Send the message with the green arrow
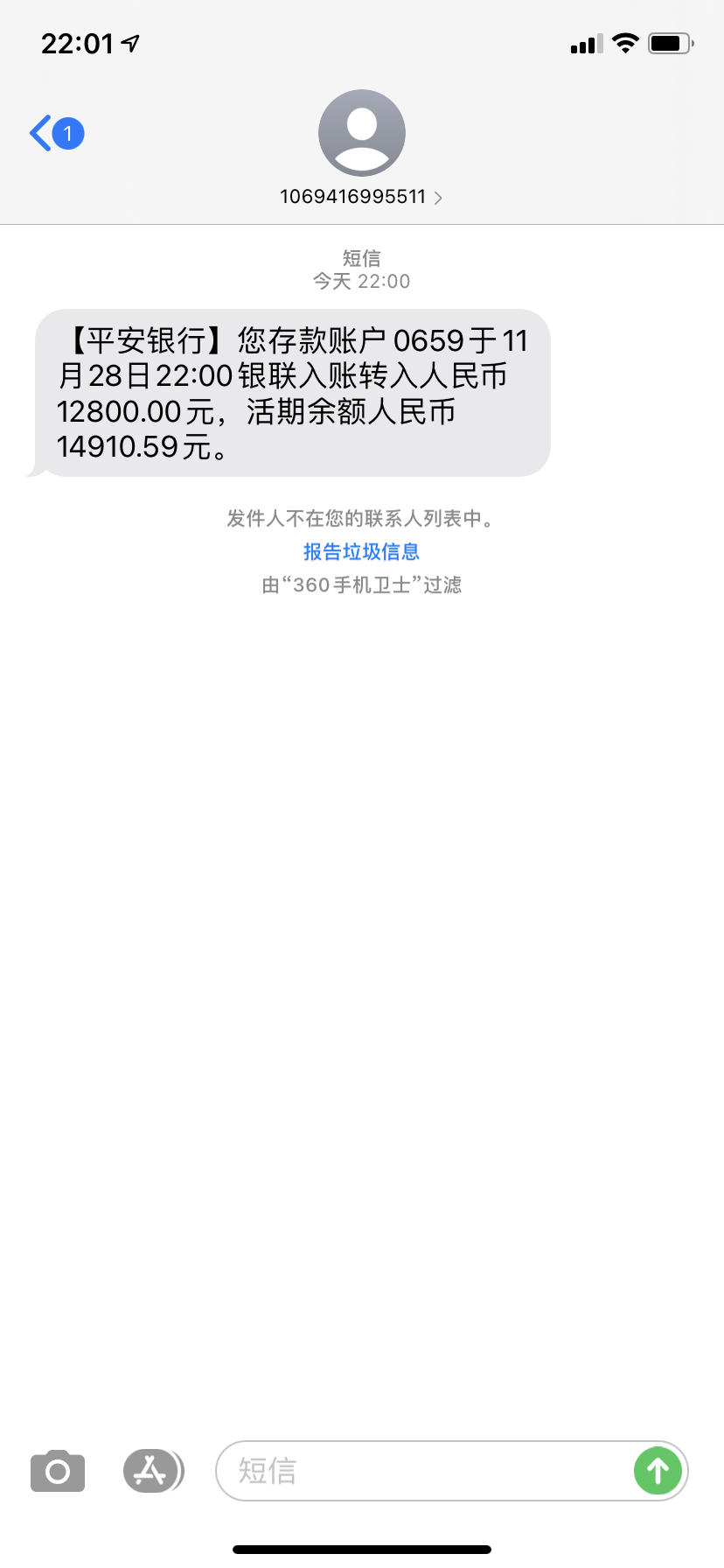 [658, 1471]
